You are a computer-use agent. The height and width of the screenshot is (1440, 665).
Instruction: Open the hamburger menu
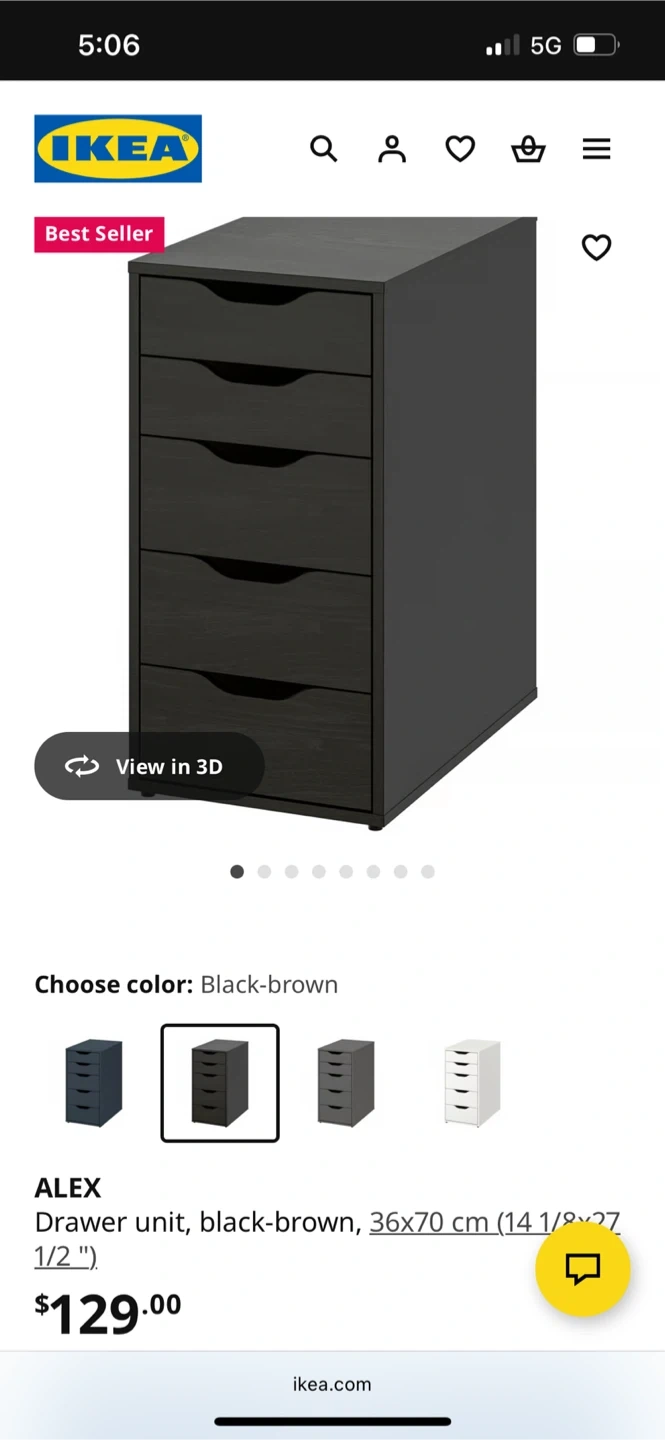(x=596, y=149)
